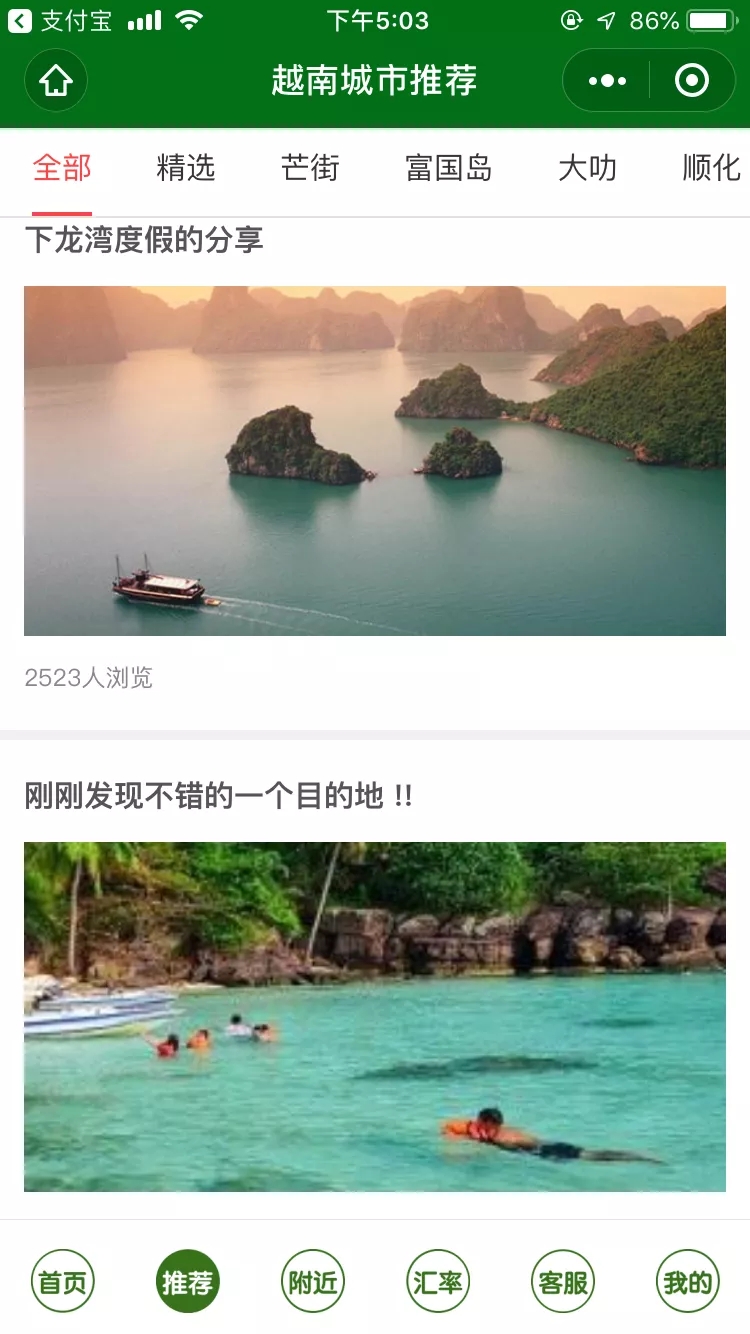
Task: Open the 顺化 tab
Action: 711,167
